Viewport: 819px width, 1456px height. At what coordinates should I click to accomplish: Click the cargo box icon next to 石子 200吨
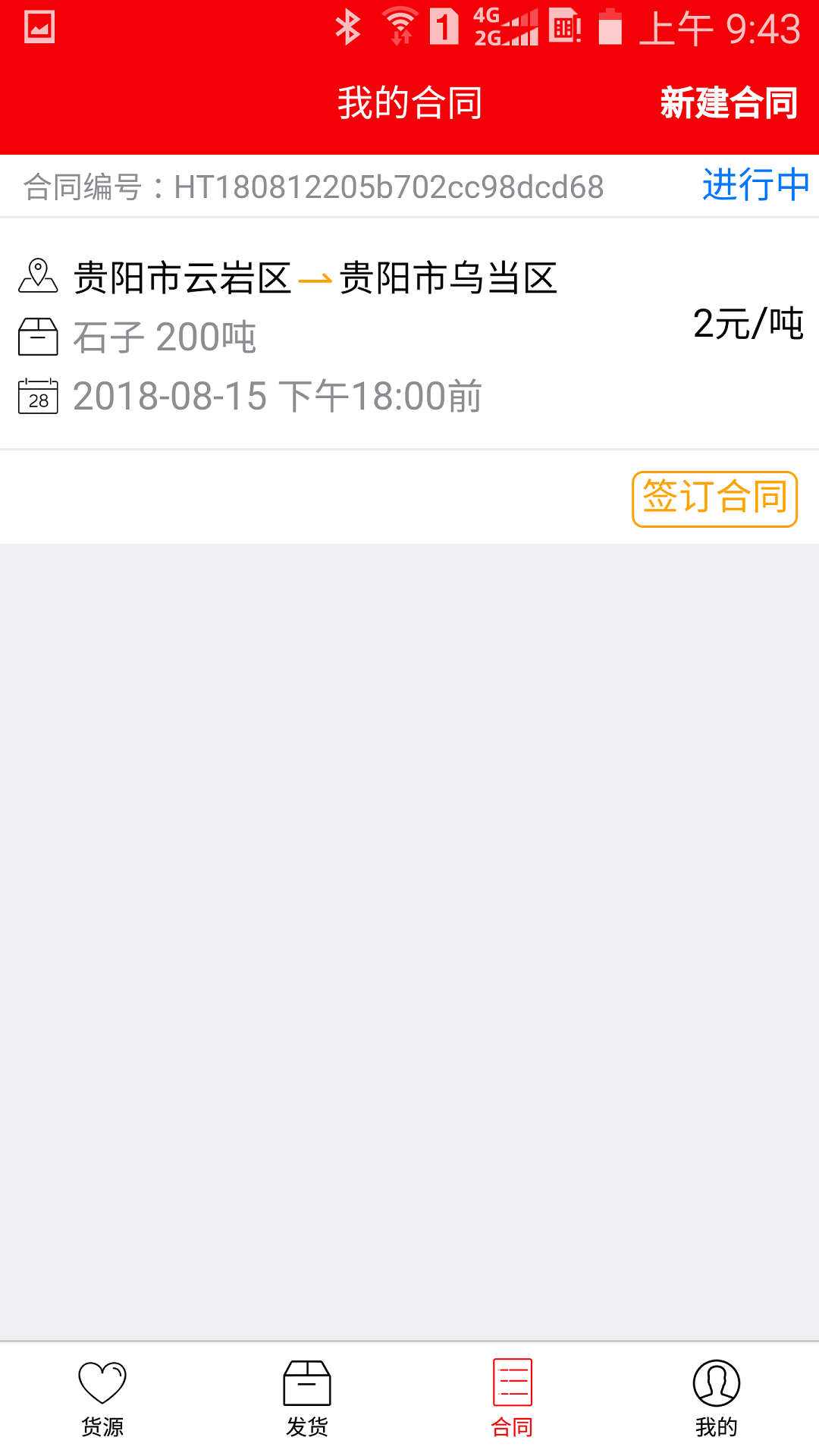click(x=37, y=336)
